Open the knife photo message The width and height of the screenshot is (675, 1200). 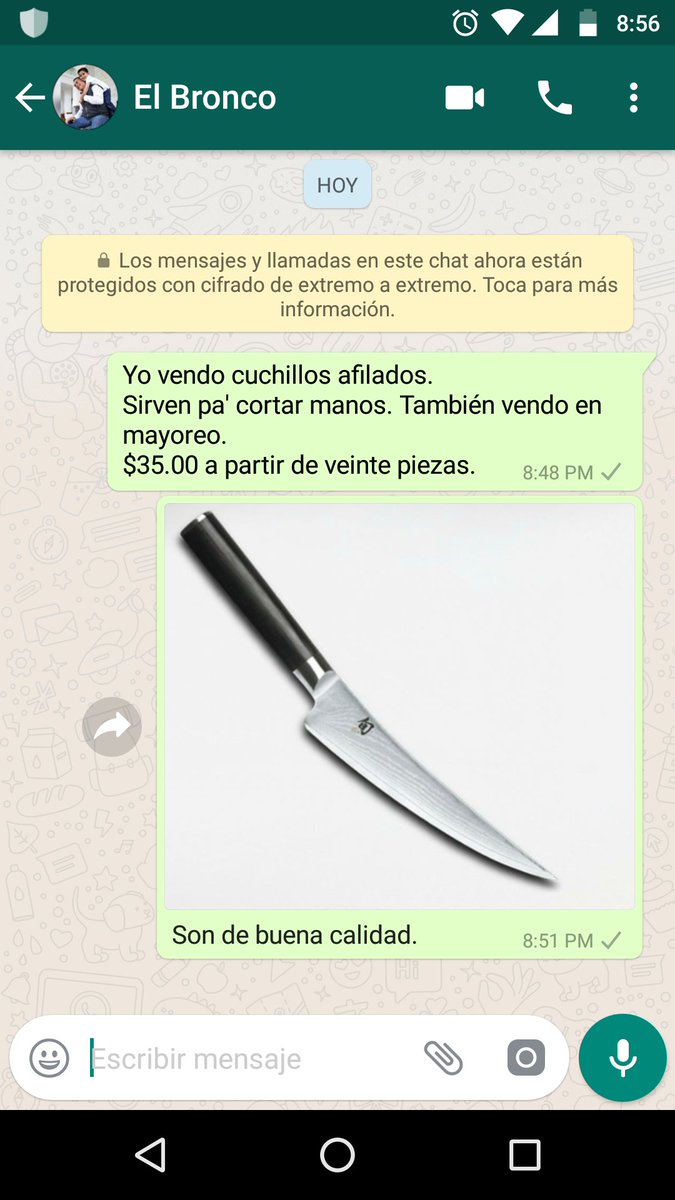click(399, 706)
